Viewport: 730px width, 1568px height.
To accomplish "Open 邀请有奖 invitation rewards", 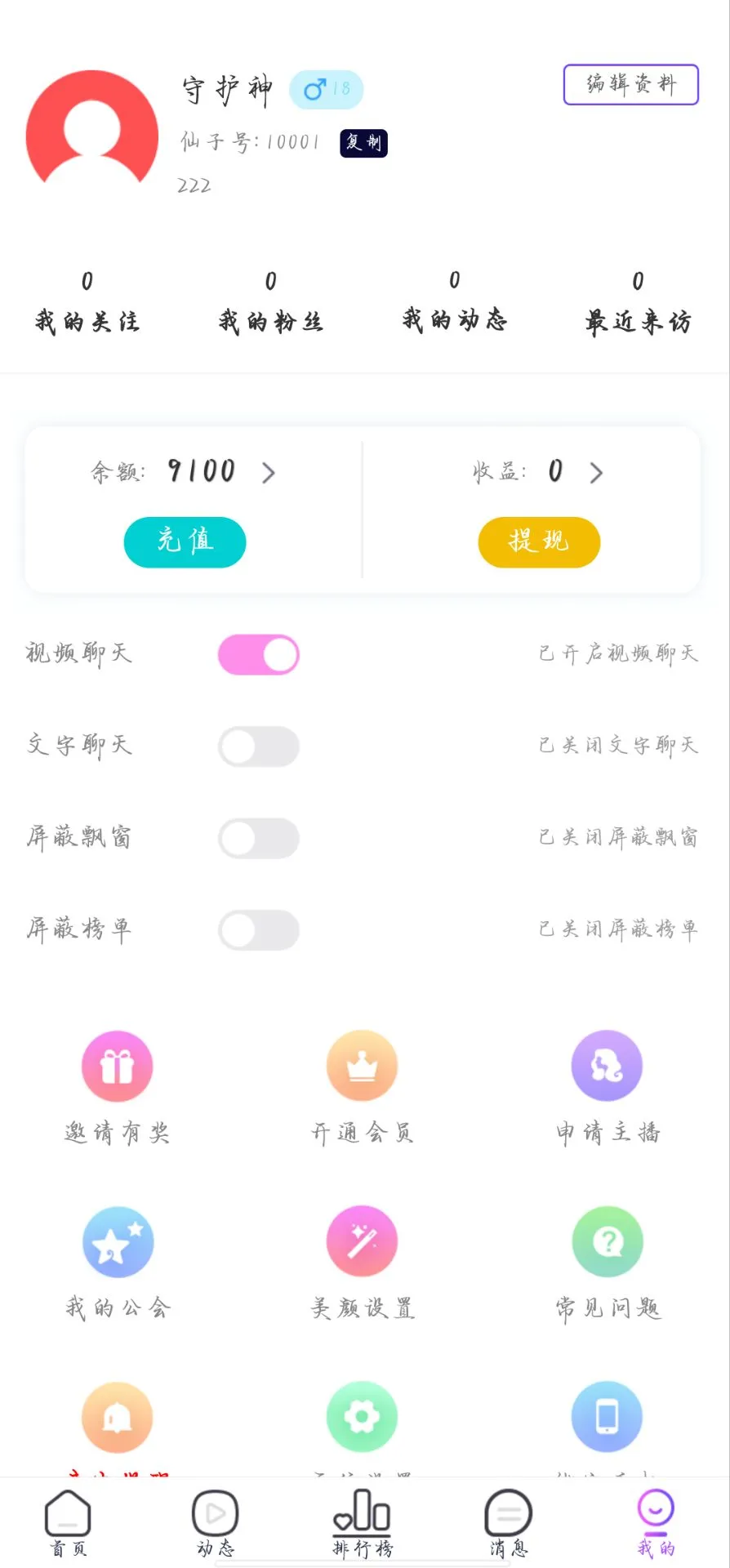I will click(118, 1086).
